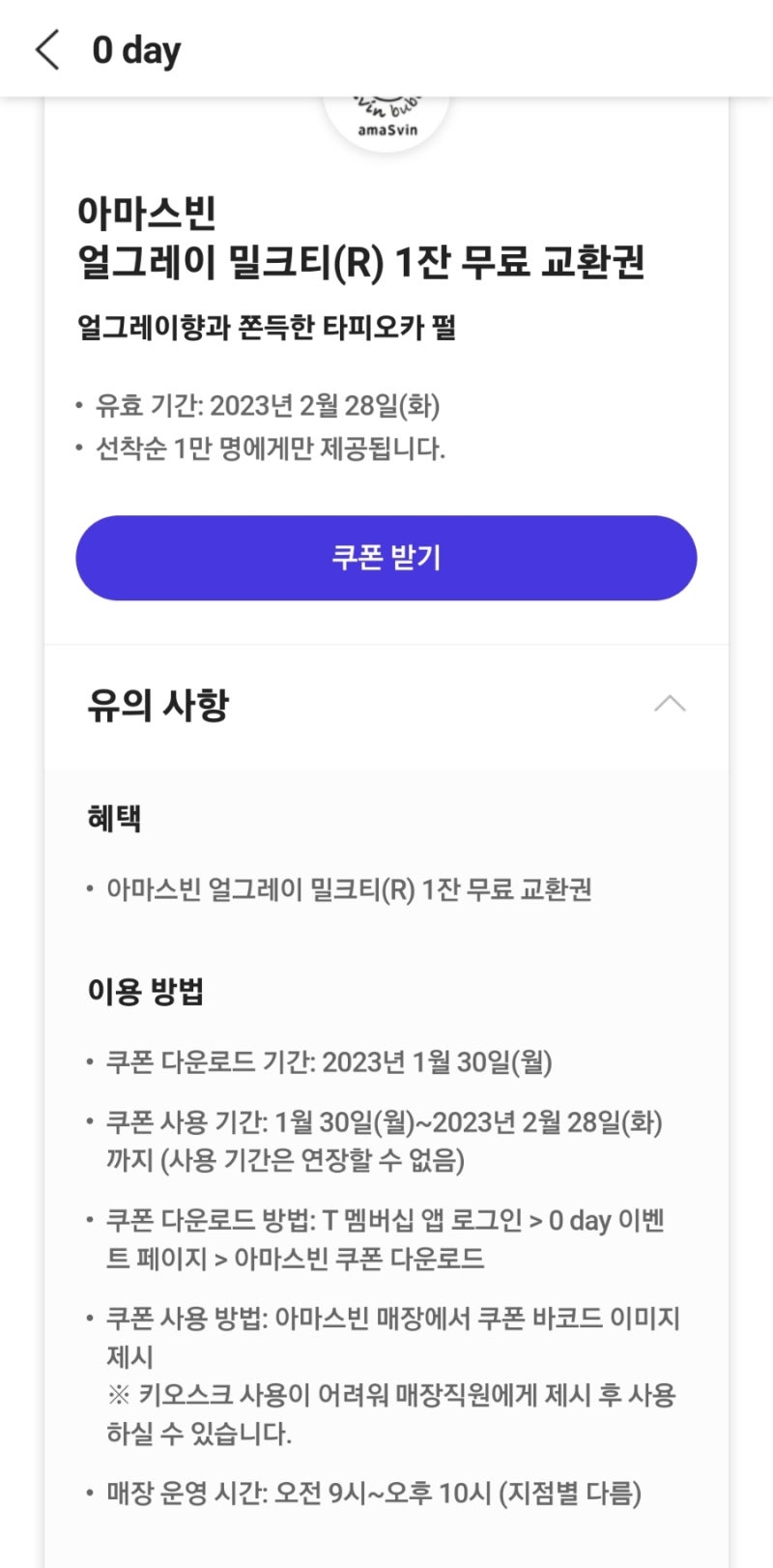Open the amaSvin brand logo

pos(386,111)
